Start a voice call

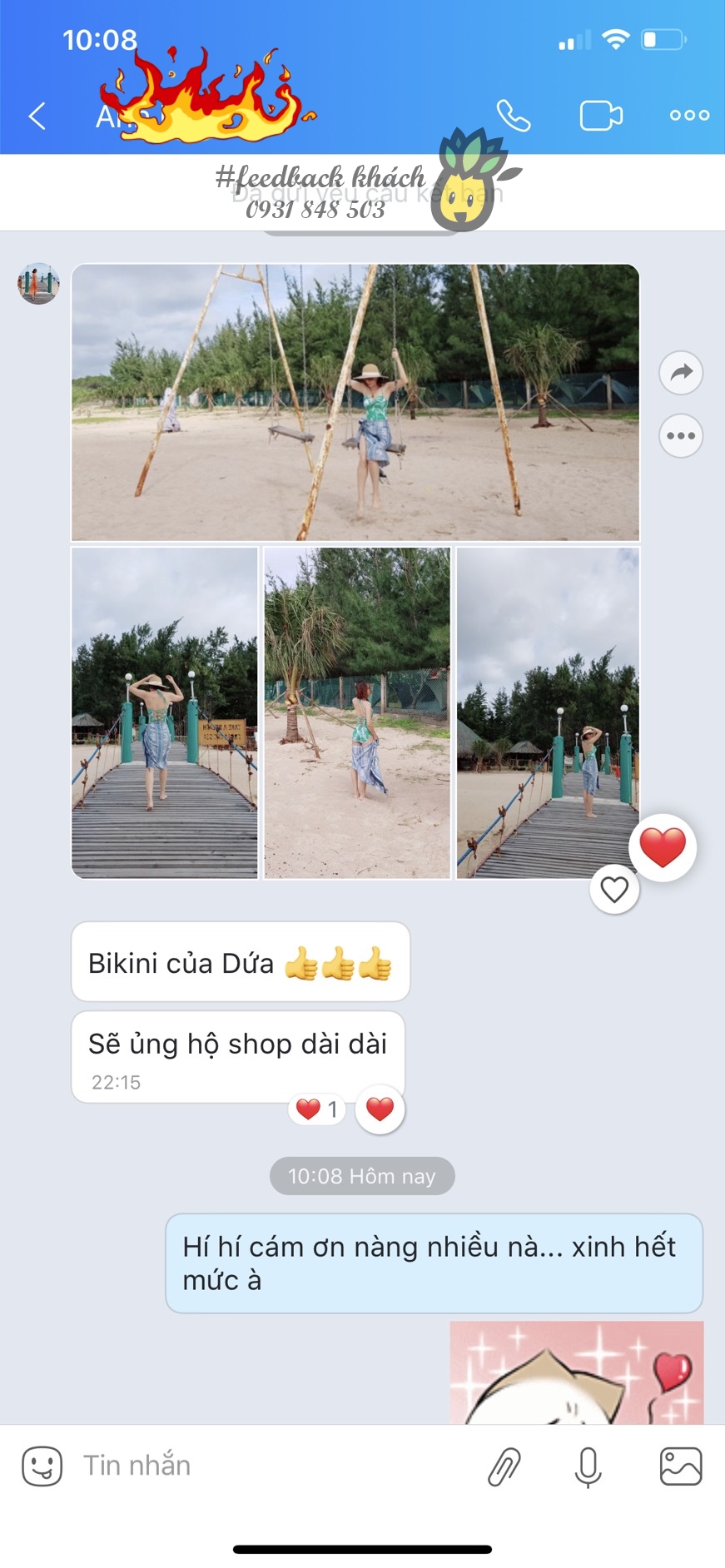(513, 116)
